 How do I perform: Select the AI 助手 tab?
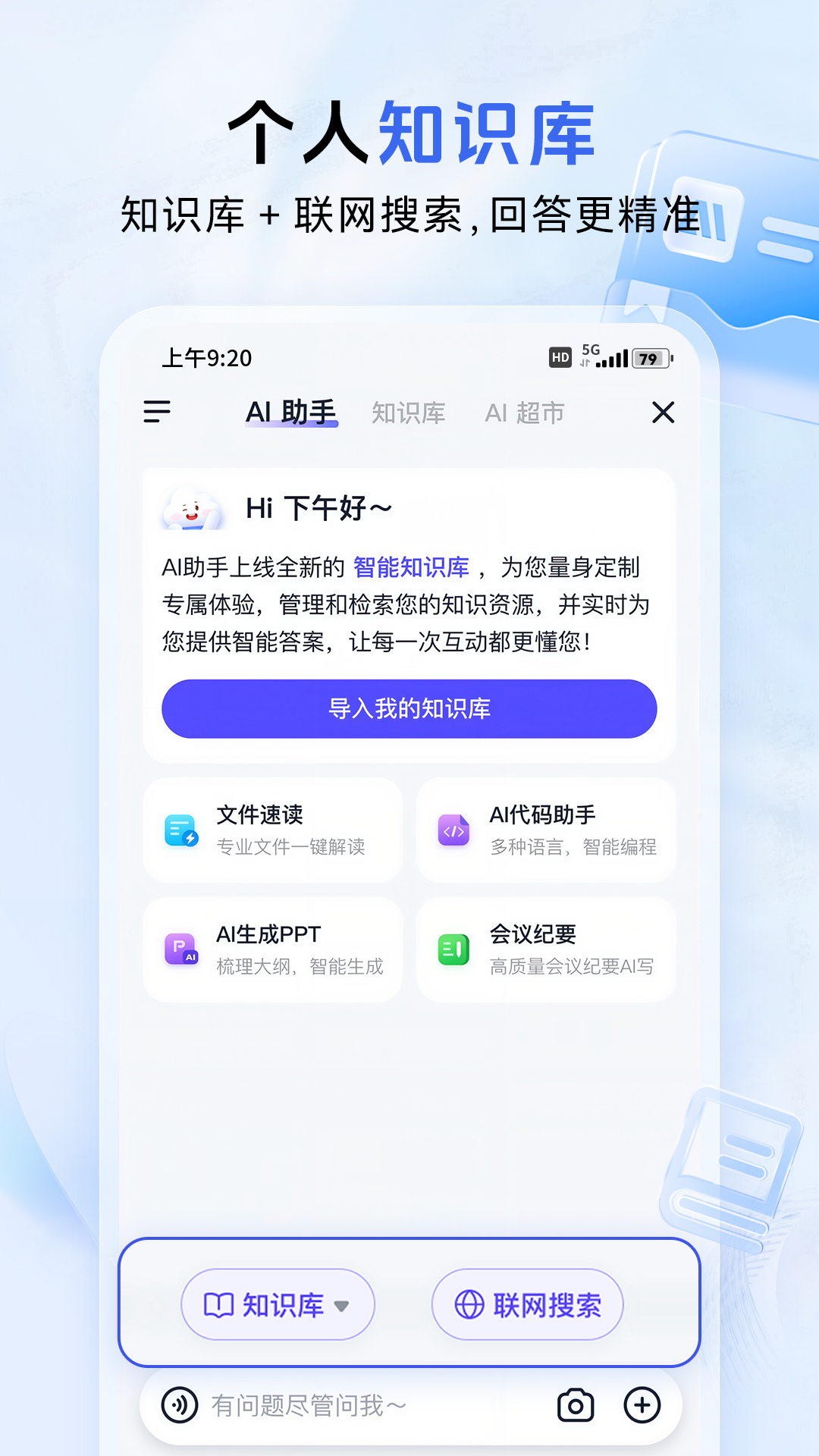pos(292,409)
